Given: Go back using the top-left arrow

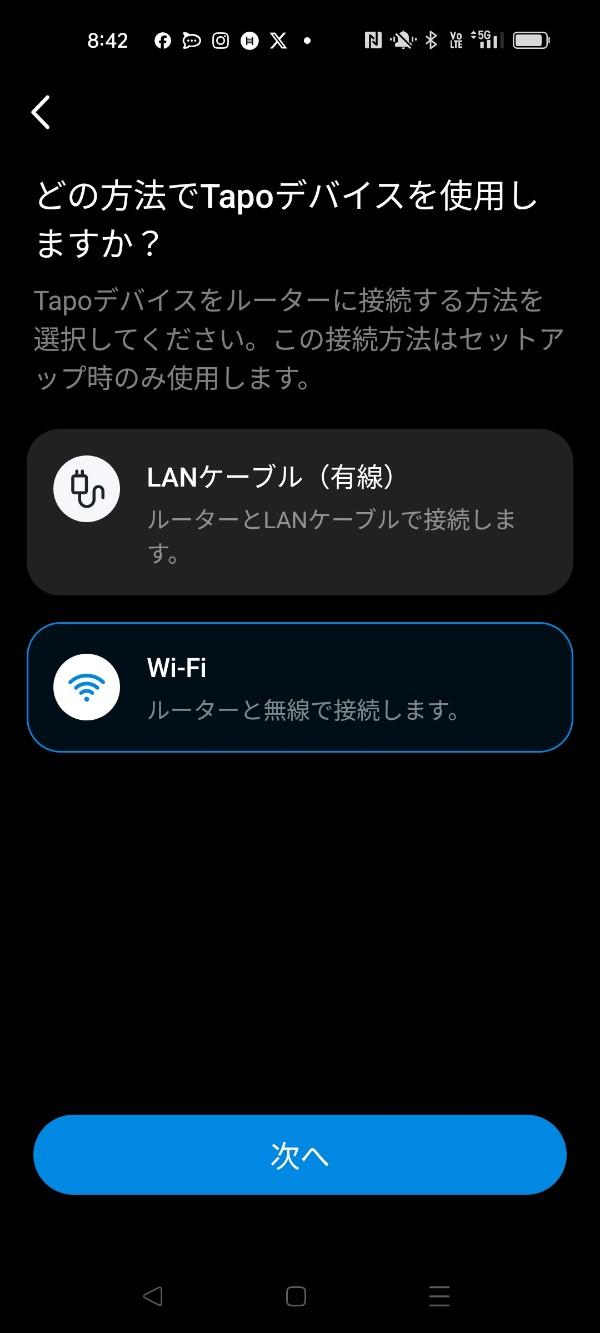Looking at the screenshot, I should tap(41, 113).
